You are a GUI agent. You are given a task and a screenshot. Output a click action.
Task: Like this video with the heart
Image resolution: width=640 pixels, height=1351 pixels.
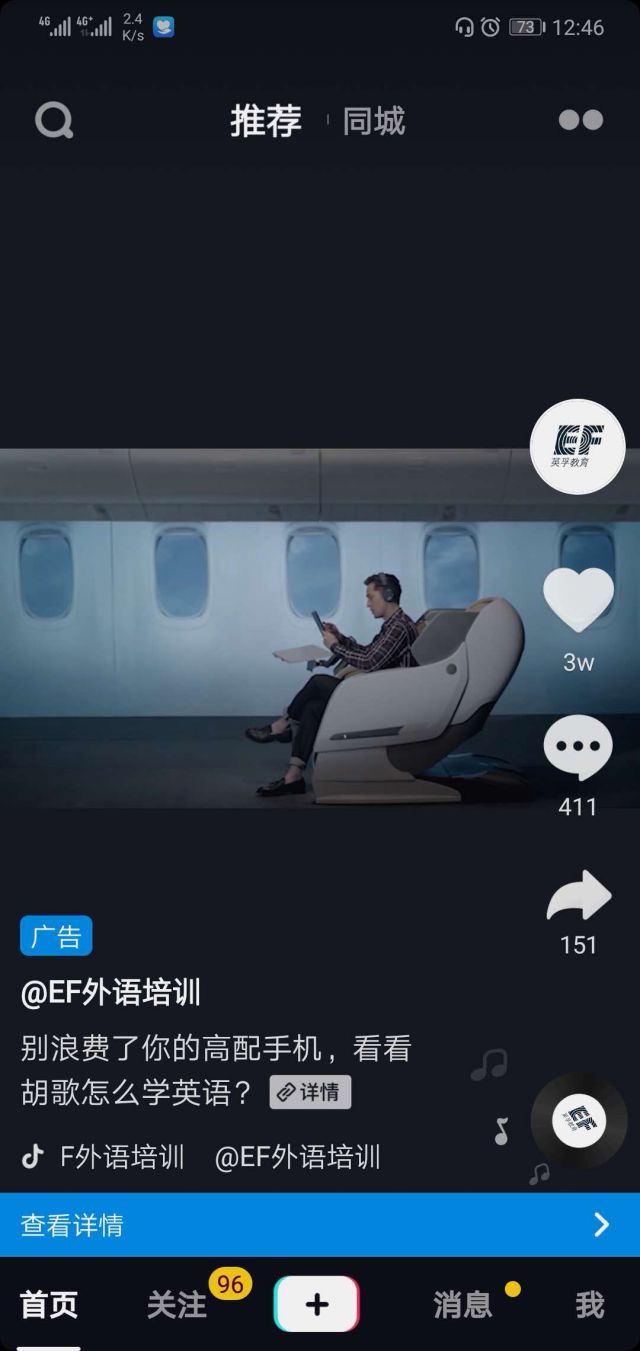tap(578, 600)
